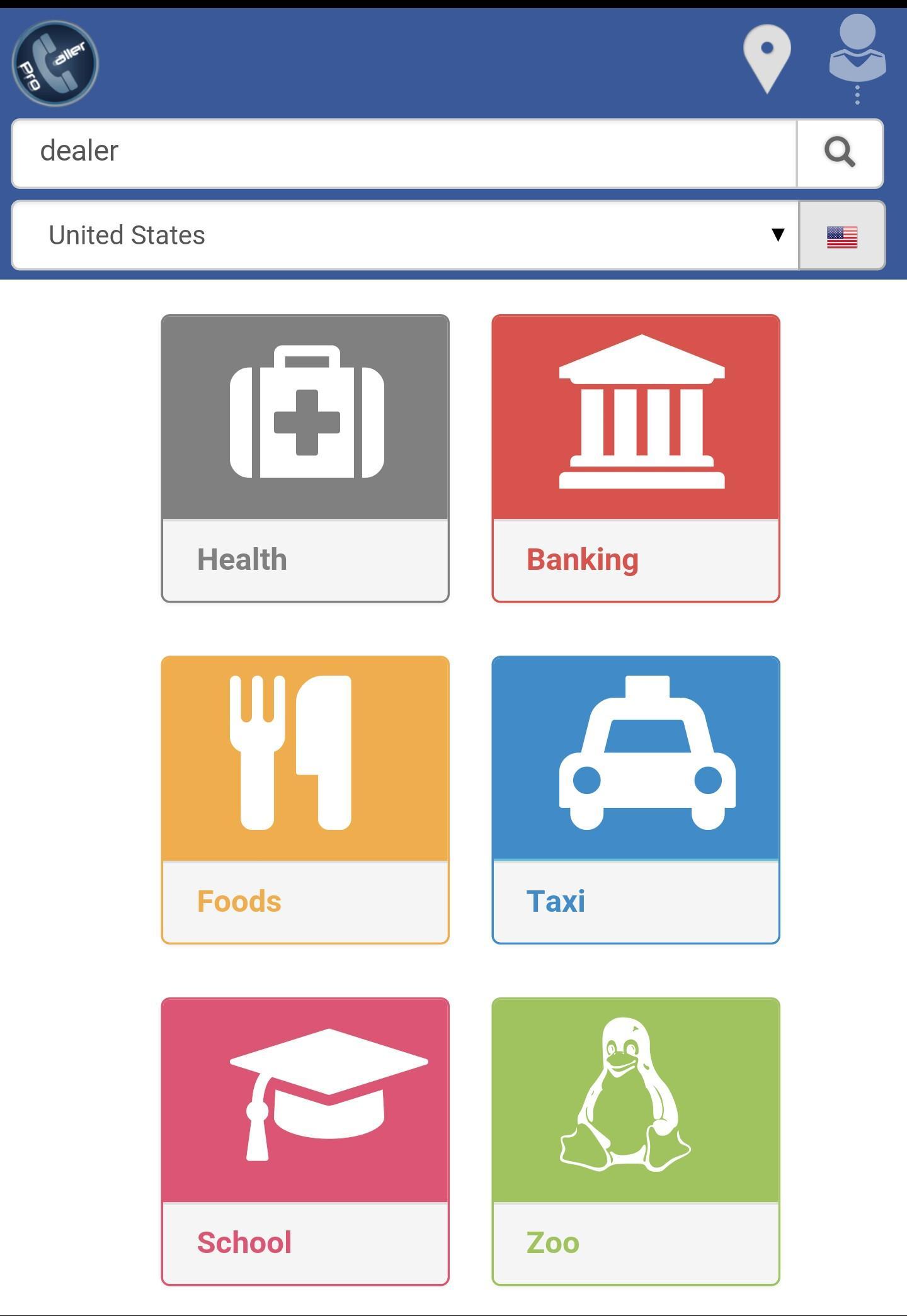
Task: Choose the Zoo category tile
Action: pyautogui.click(x=636, y=1141)
